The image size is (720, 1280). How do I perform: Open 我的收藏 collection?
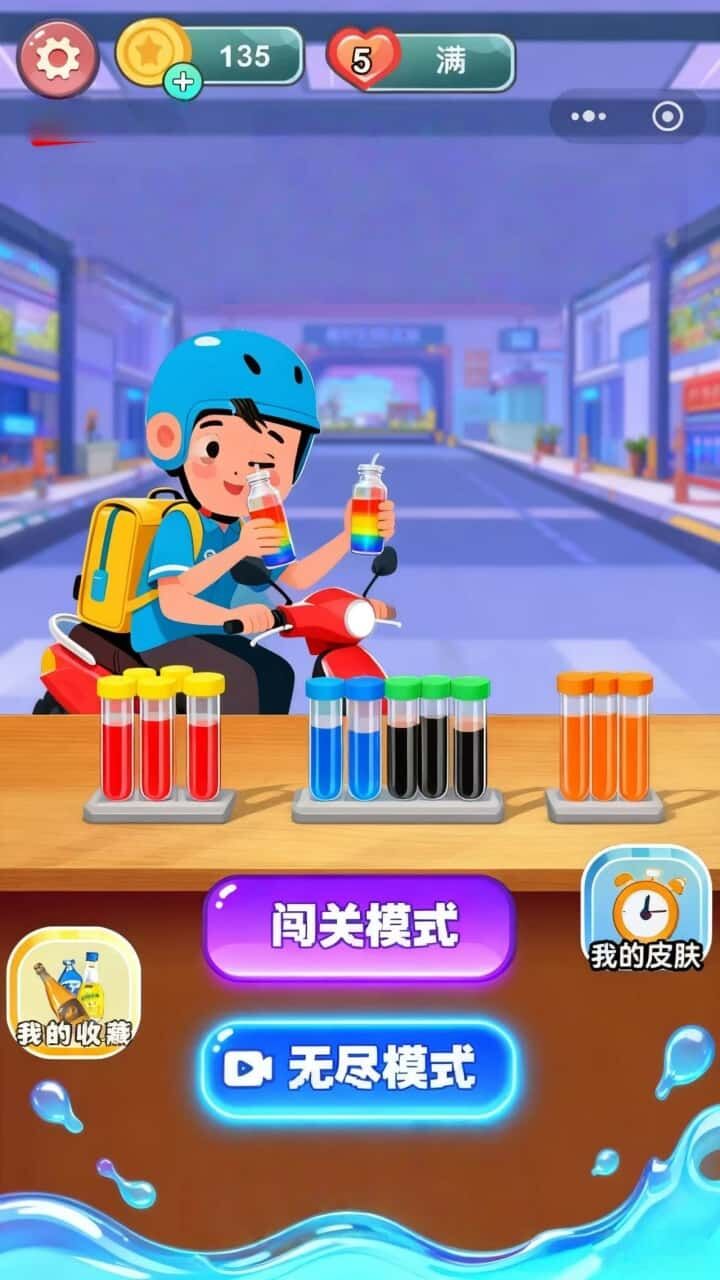[x=74, y=992]
